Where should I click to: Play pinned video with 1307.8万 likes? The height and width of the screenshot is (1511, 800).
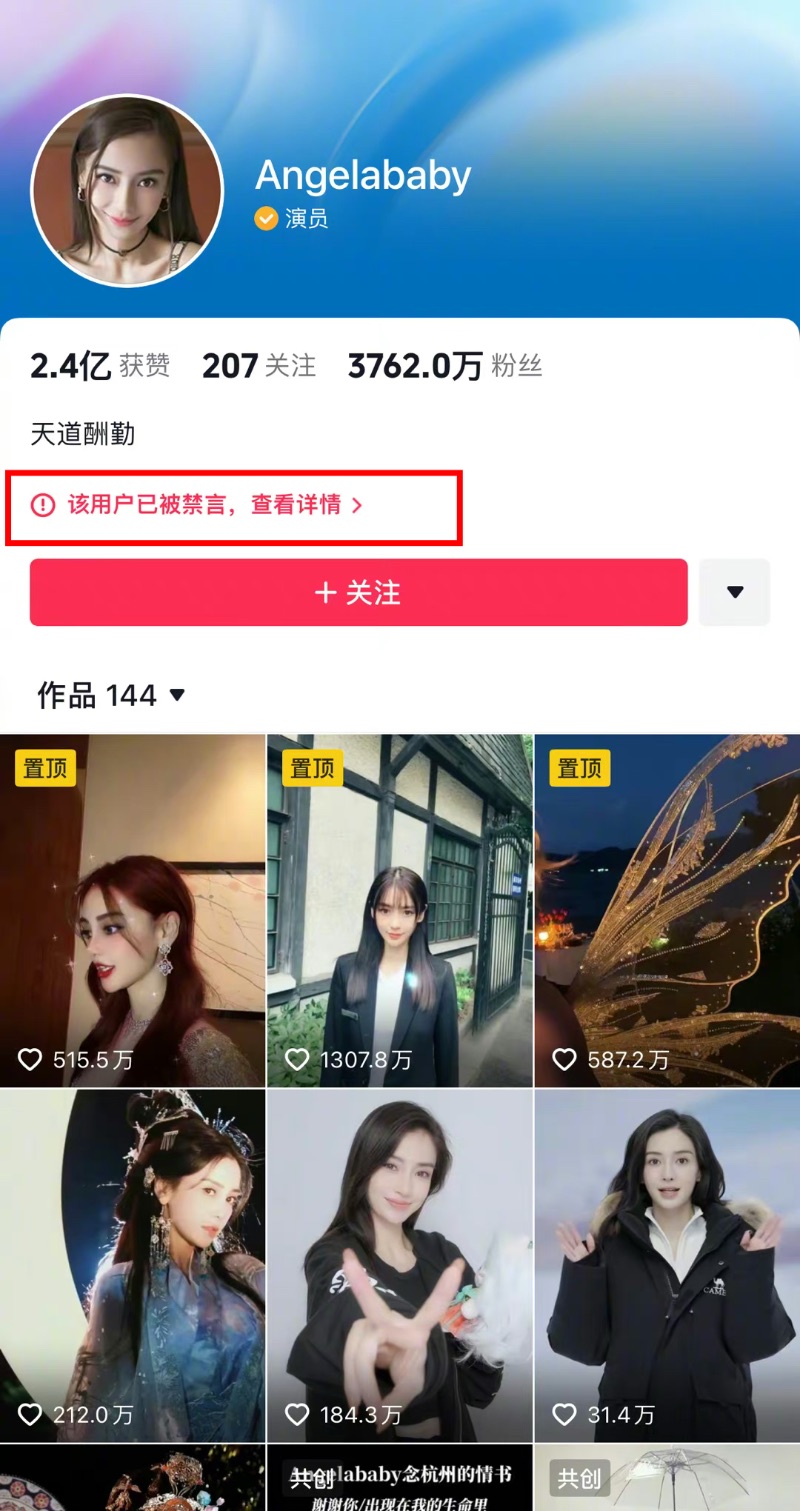tap(400, 910)
